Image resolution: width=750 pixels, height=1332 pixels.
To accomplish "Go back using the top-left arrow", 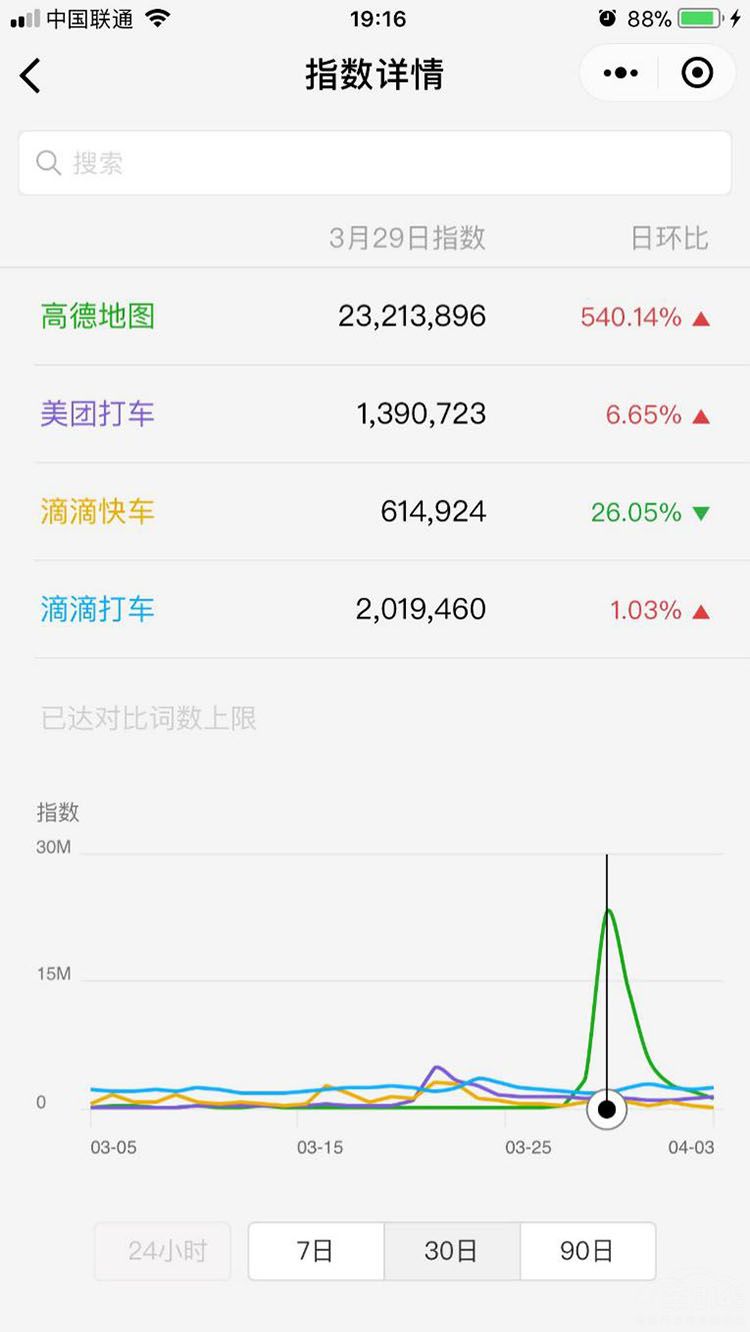I will 31,75.
